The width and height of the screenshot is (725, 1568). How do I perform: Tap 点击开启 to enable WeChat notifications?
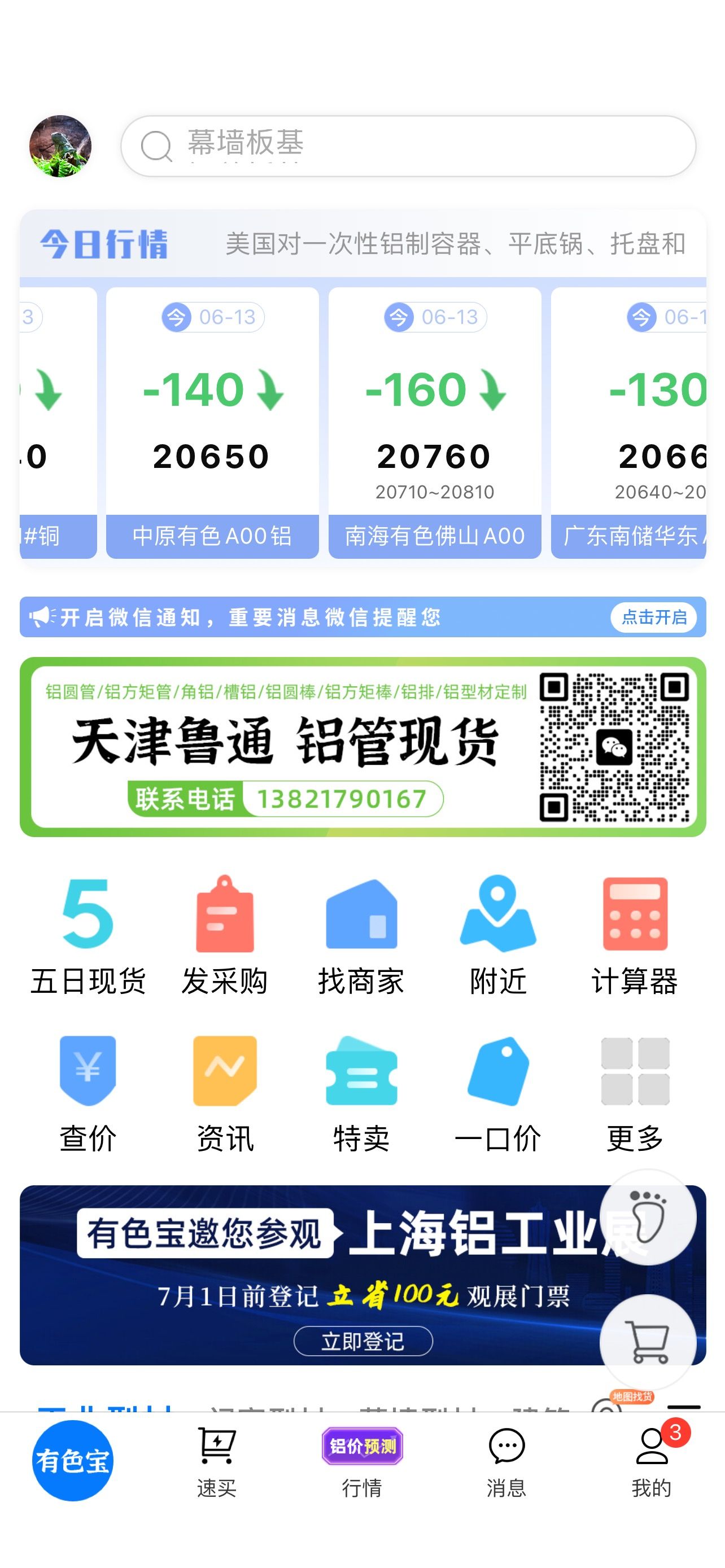[654, 617]
